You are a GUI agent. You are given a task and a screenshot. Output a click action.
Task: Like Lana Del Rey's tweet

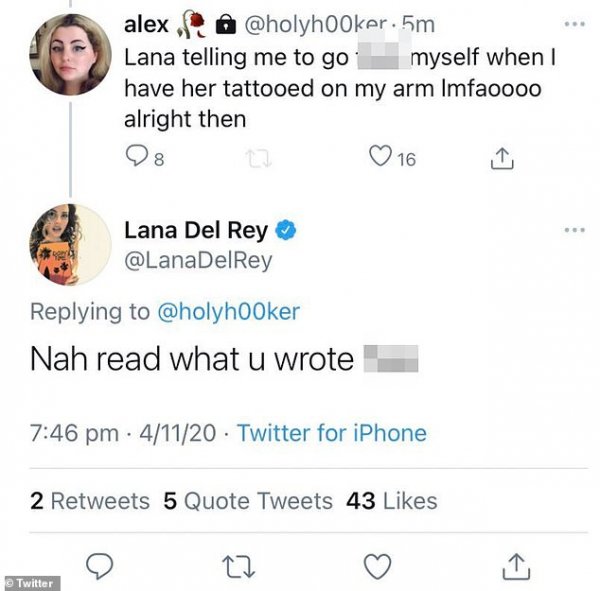(x=376, y=567)
